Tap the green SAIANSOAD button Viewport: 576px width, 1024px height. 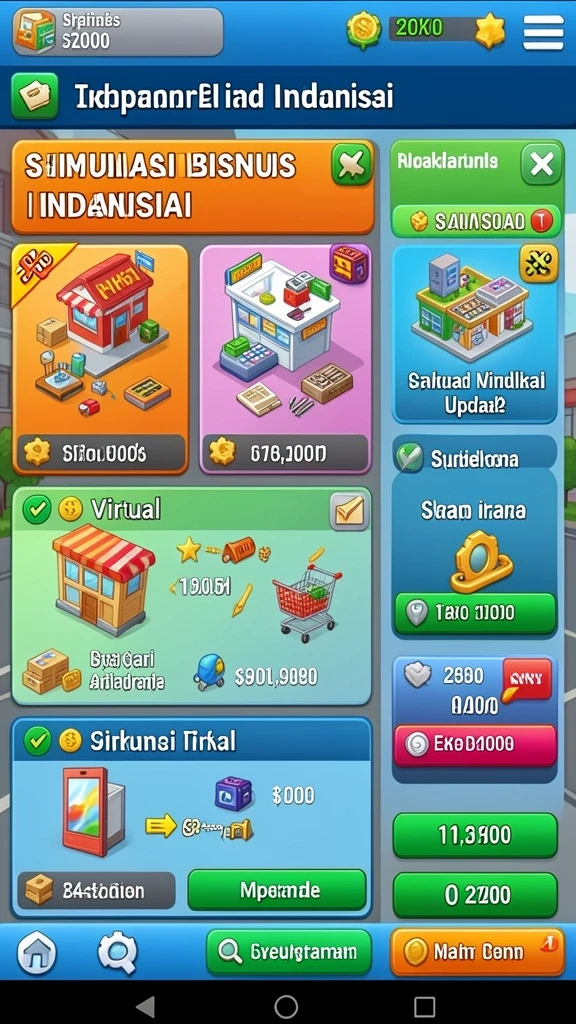475,221
